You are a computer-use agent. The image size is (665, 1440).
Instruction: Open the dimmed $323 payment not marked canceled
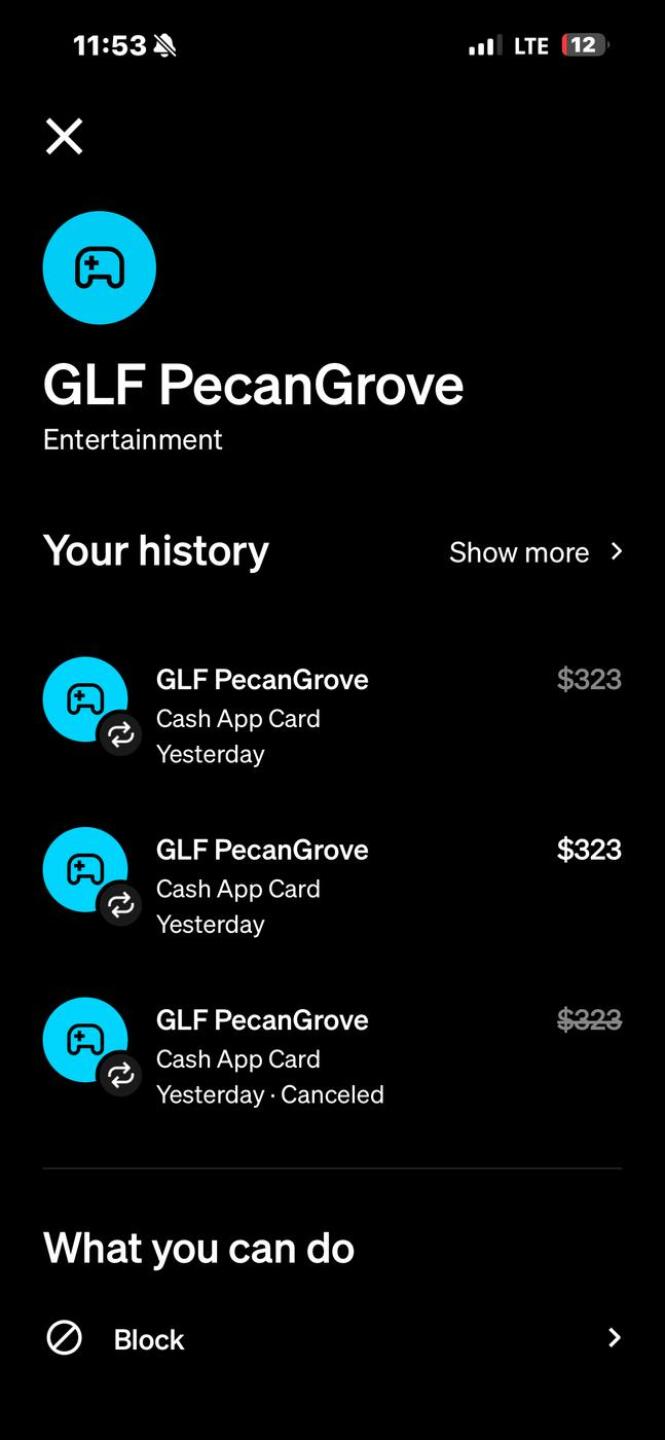tap(330, 716)
